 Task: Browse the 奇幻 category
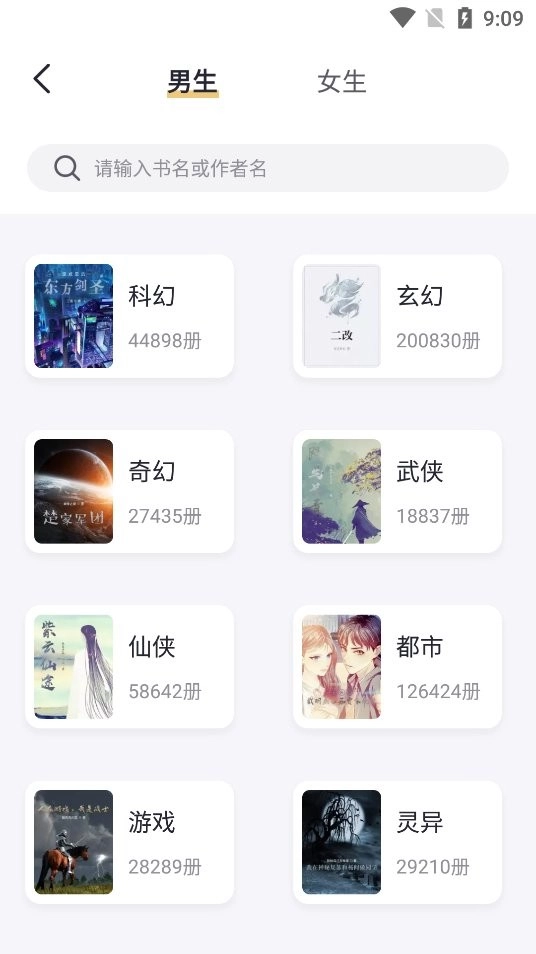point(130,491)
